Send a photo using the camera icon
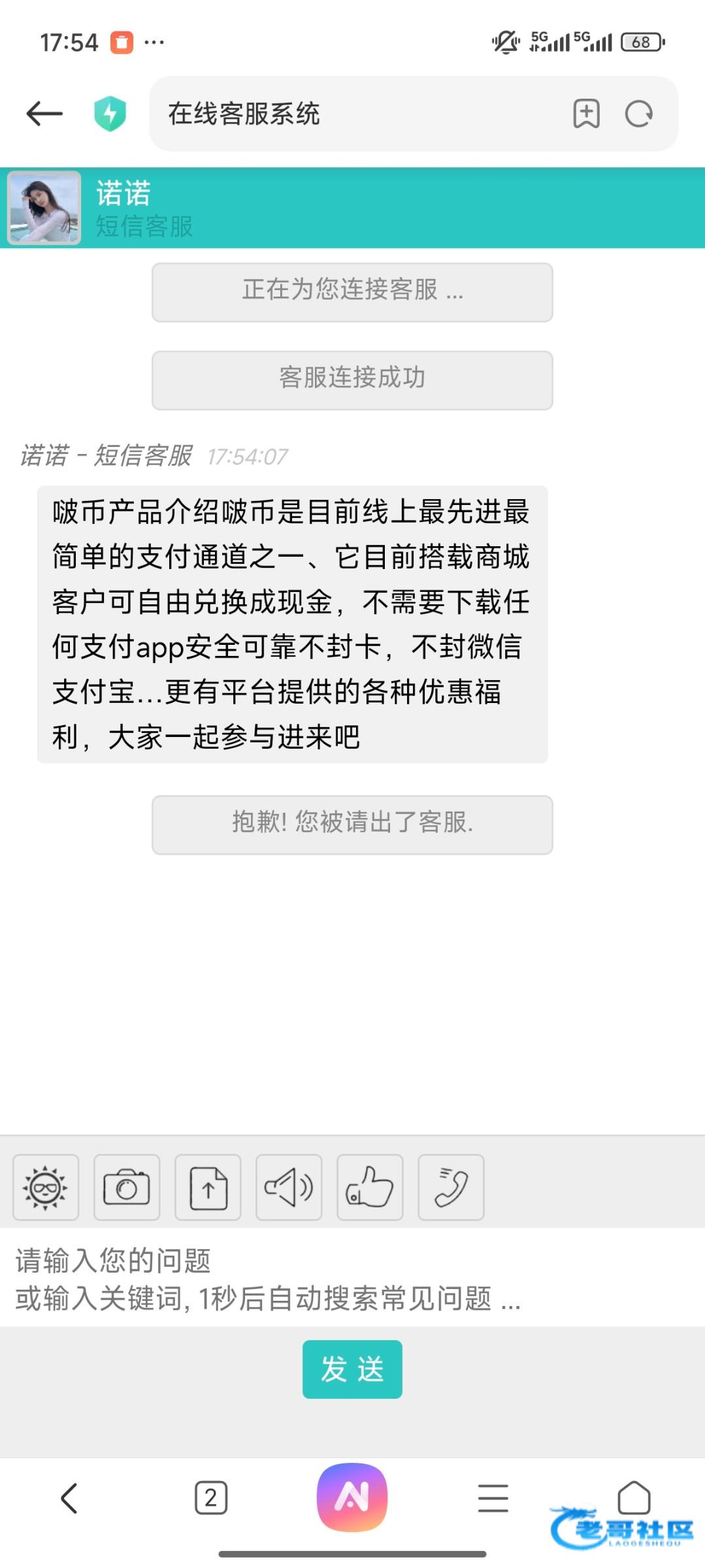Image resolution: width=705 pixels, height=1568 pixels. click(127, 1187)
